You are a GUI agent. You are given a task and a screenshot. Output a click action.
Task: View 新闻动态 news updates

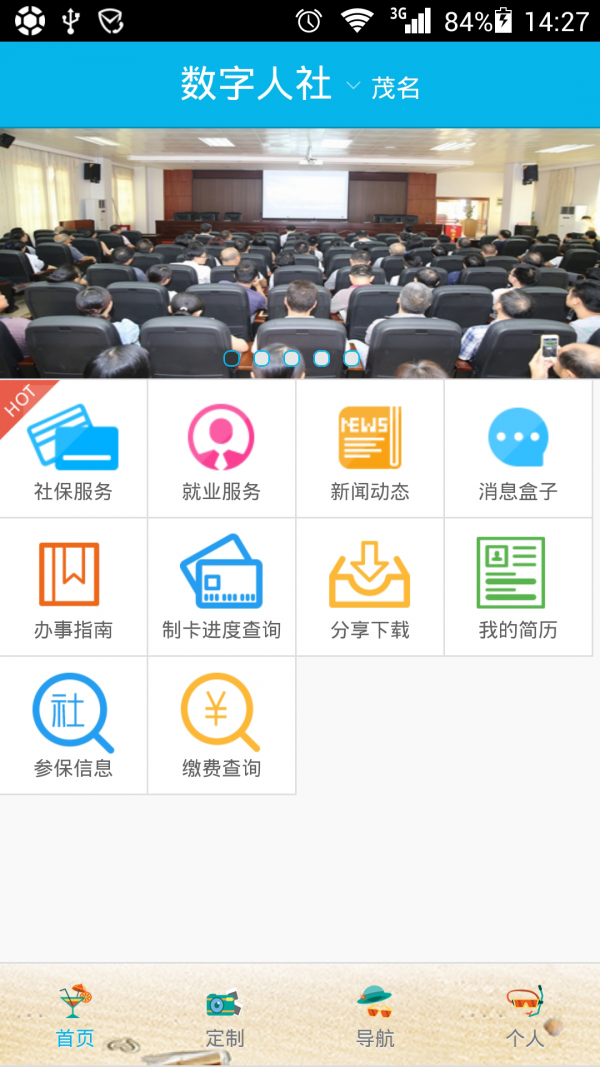pos(370,450)
